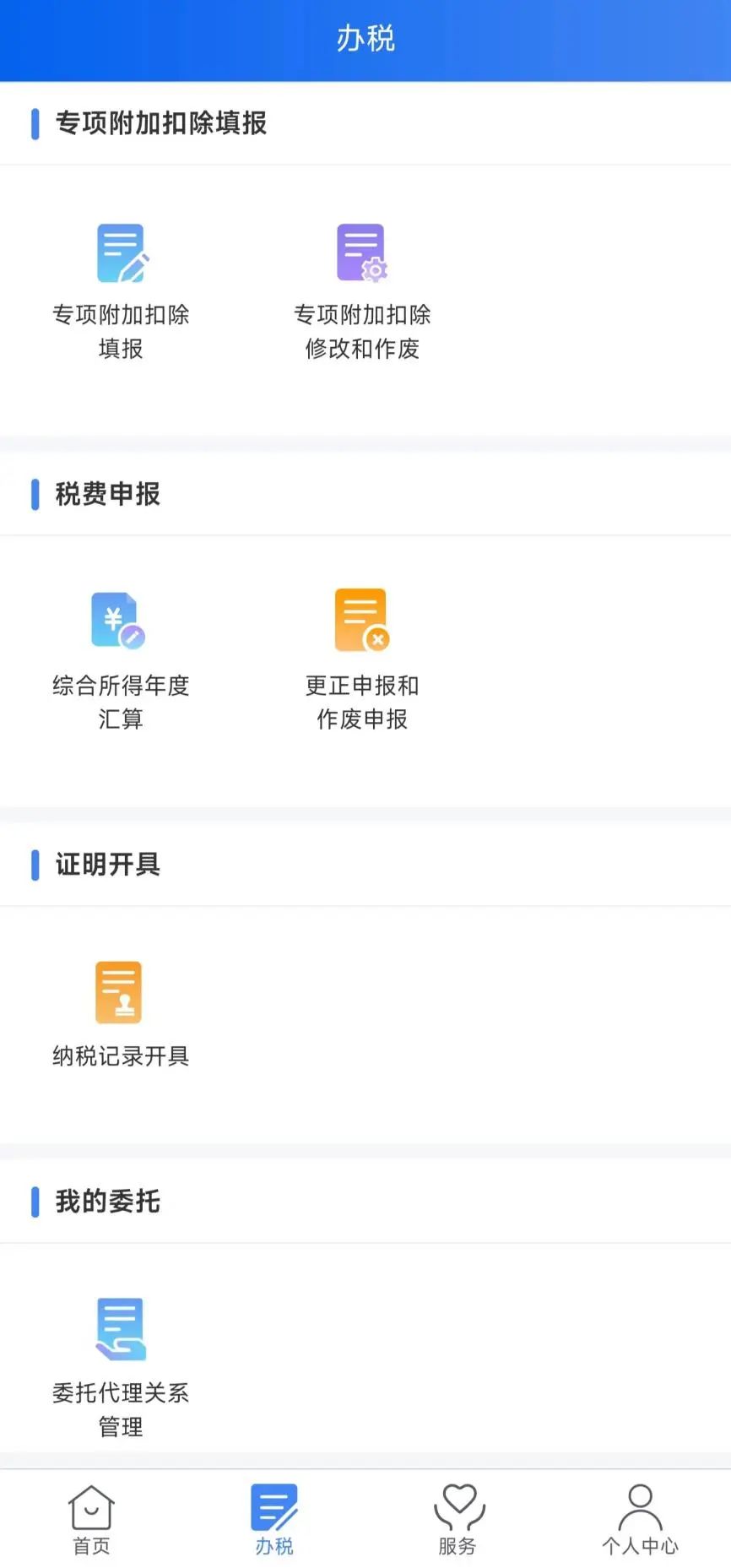Start 综合所得年度汇算

121,660
